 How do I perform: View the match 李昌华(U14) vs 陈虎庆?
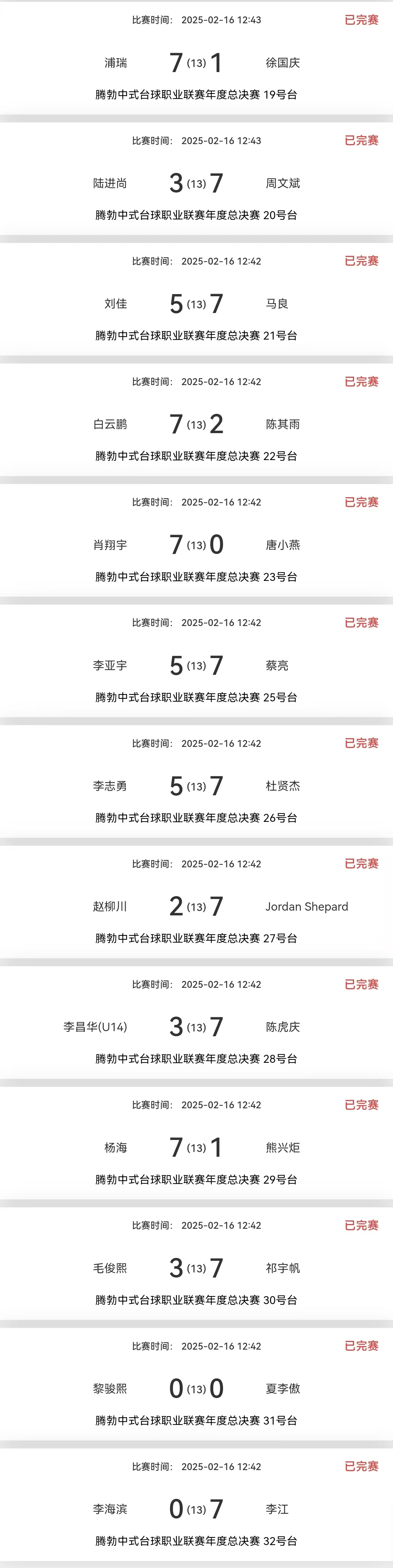pyautogui.click(x=196, y=1027)
